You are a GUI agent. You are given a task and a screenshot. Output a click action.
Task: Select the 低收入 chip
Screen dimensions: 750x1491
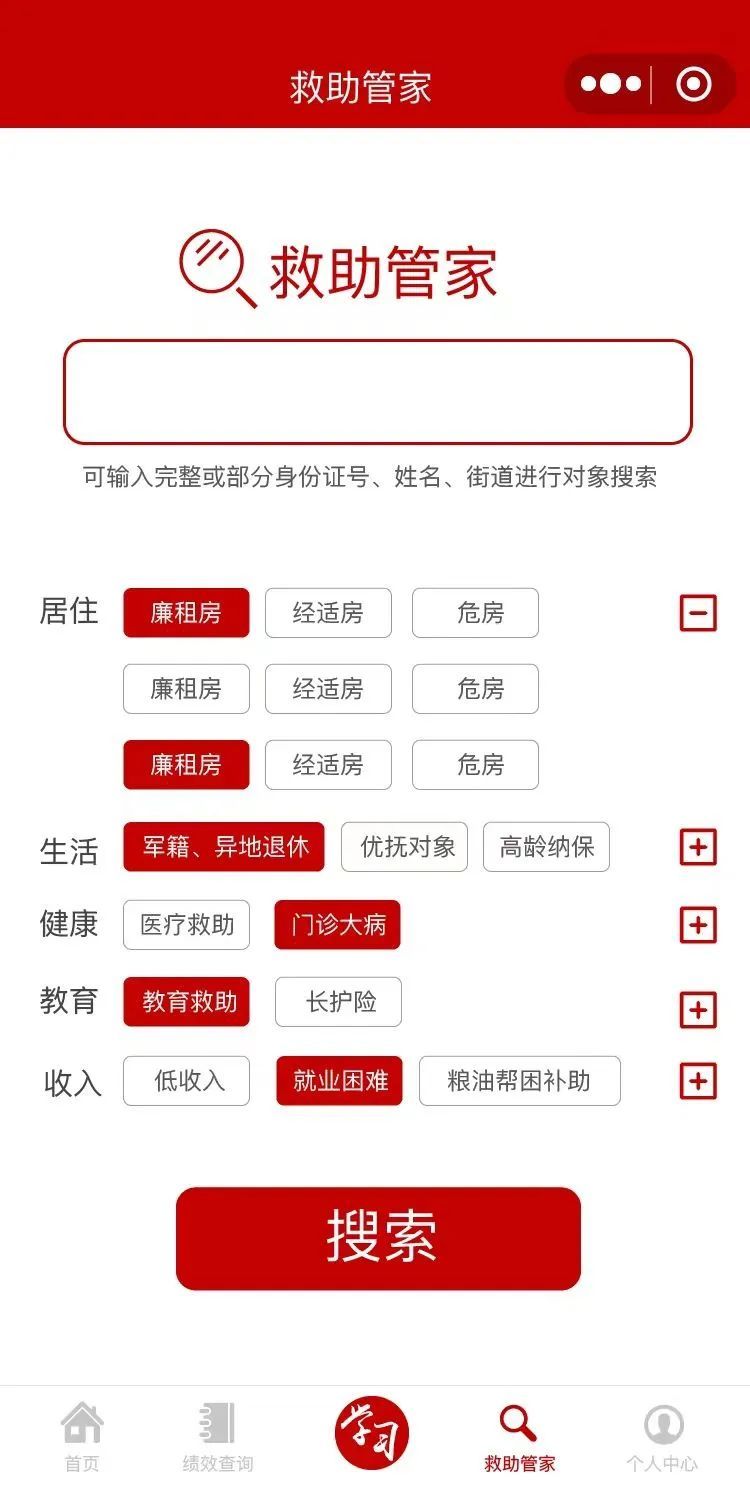[x=186, y=1081]
